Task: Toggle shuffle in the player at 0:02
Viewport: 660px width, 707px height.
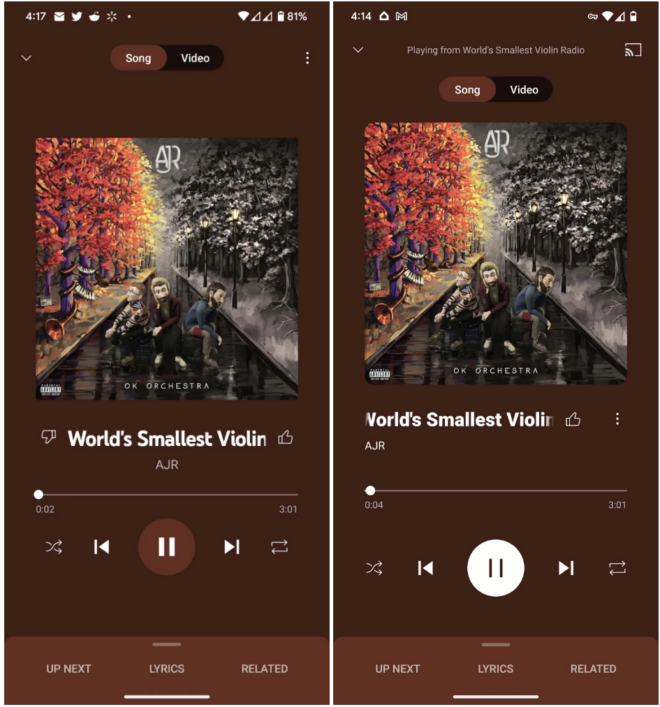Action: tap(54, 547)
